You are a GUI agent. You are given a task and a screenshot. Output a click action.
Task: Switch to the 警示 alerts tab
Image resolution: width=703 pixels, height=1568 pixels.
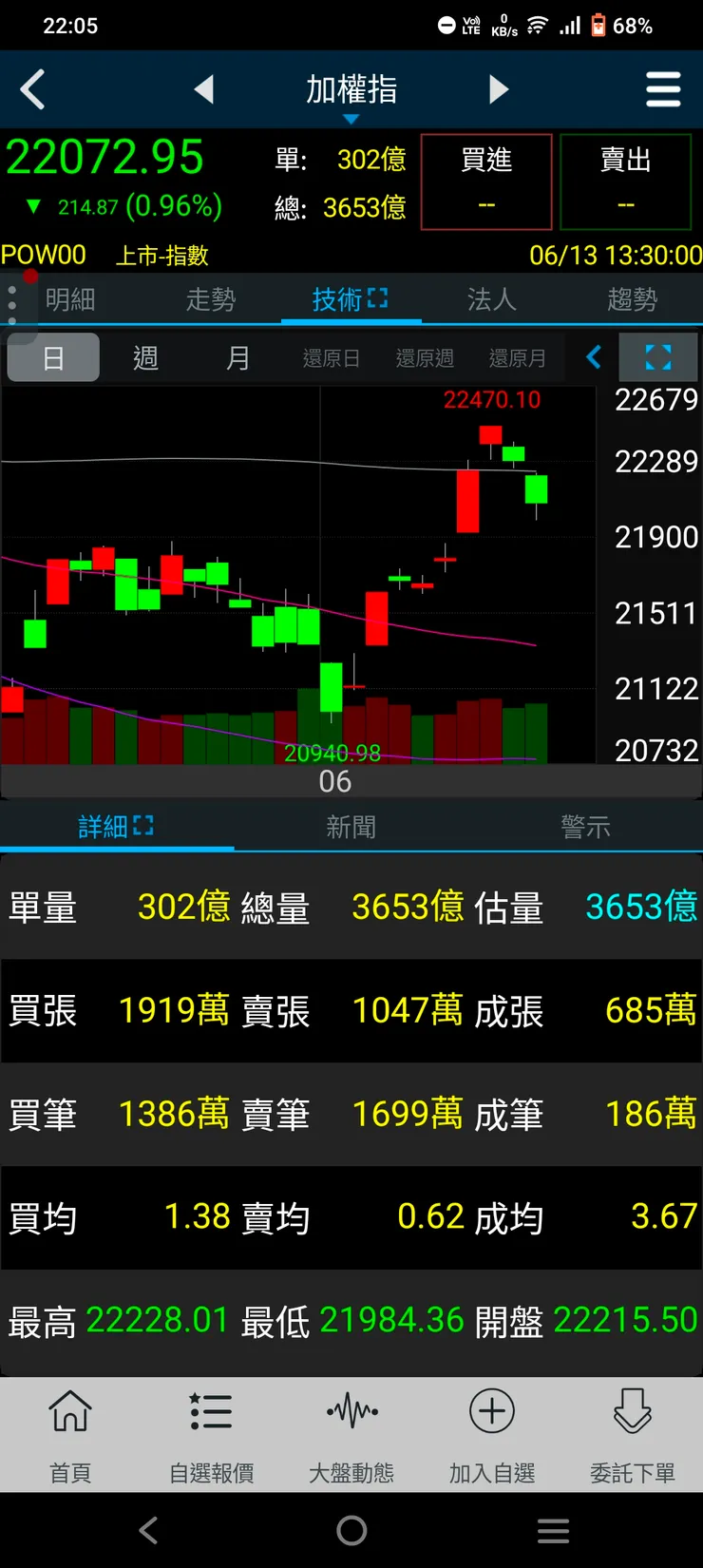tap(585, 827)
